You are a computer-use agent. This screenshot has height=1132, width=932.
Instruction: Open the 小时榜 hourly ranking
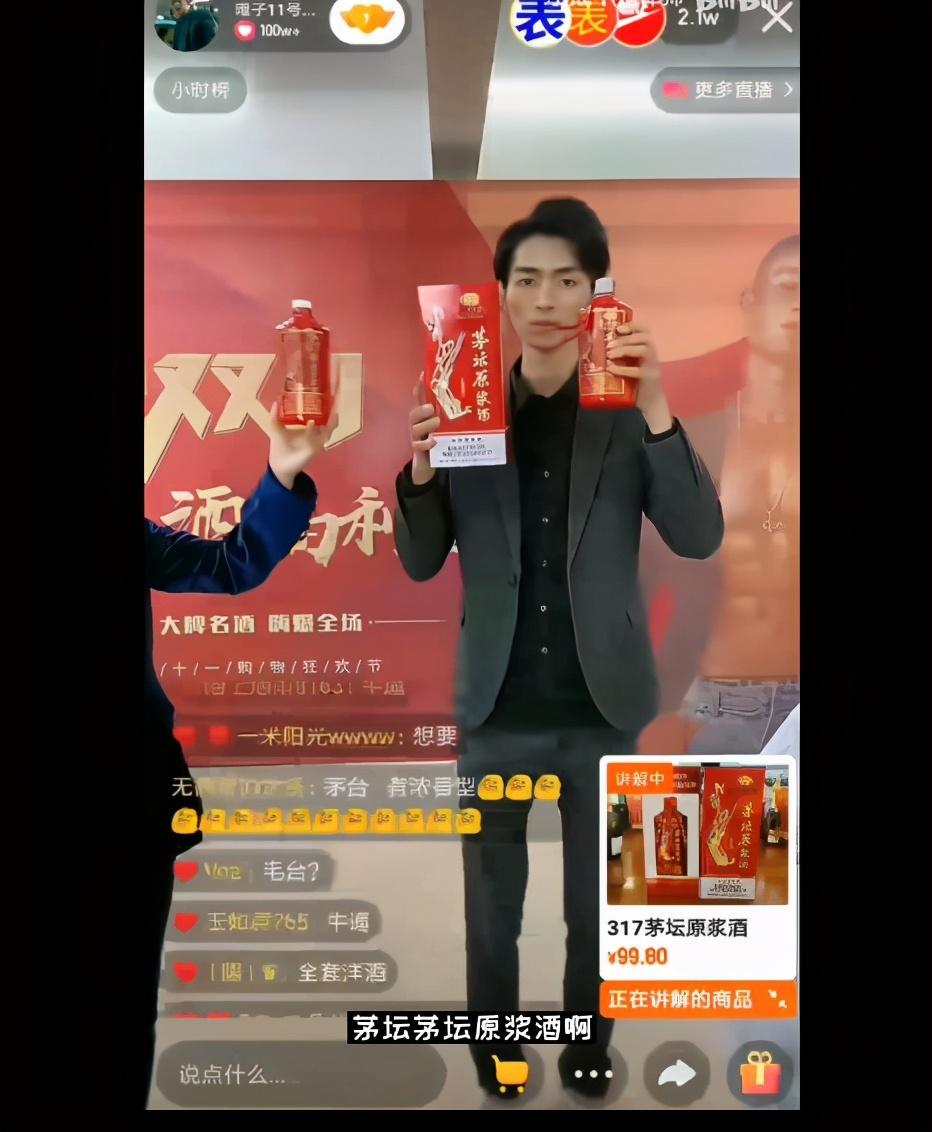tap(200, 90)
